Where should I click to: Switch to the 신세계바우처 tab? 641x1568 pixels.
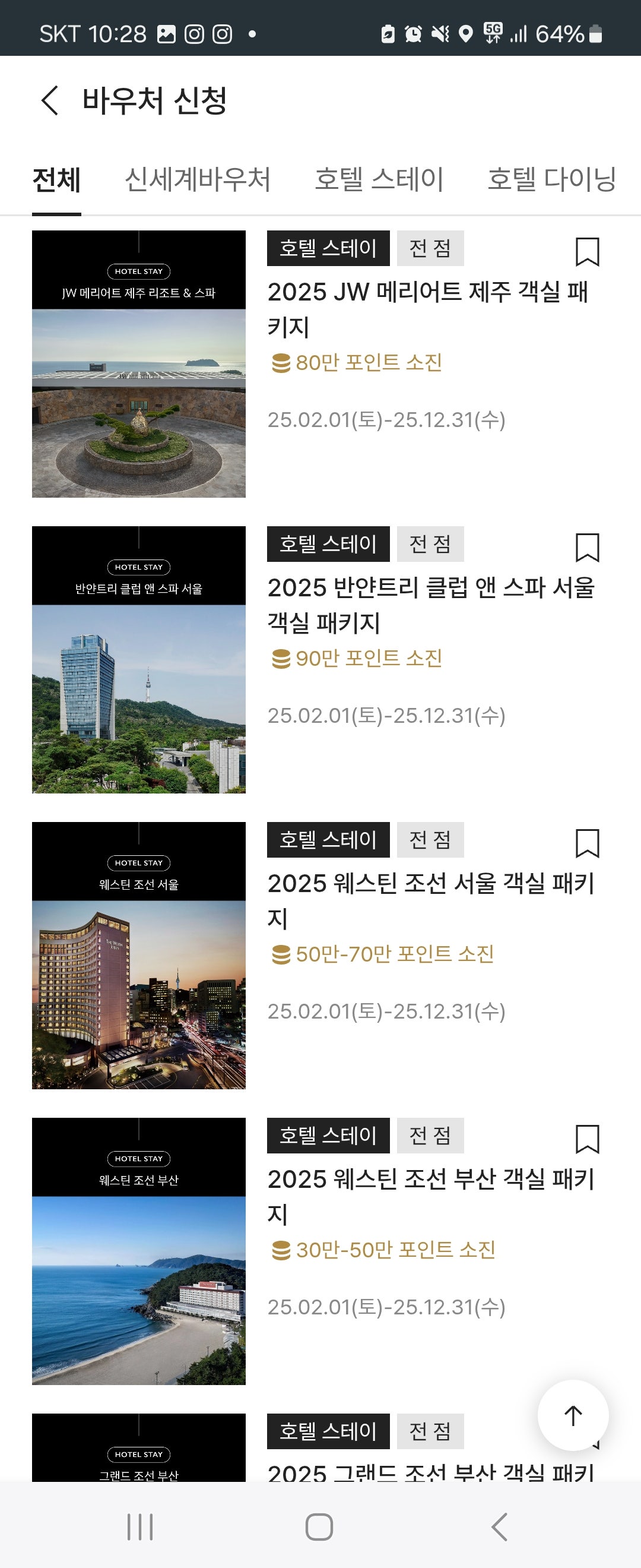(x=197, y=180)
